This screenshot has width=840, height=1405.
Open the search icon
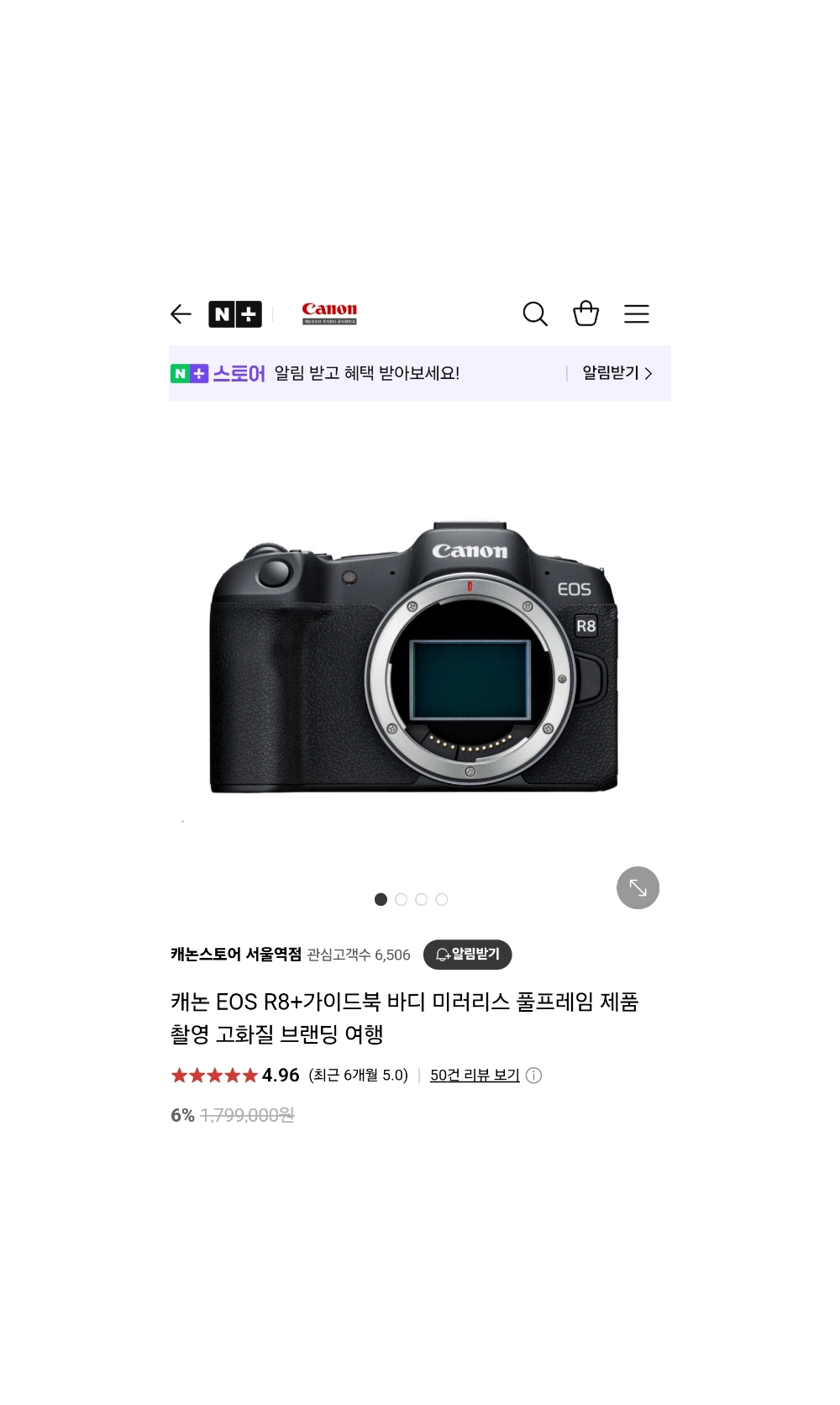click(x=535, y=314)
